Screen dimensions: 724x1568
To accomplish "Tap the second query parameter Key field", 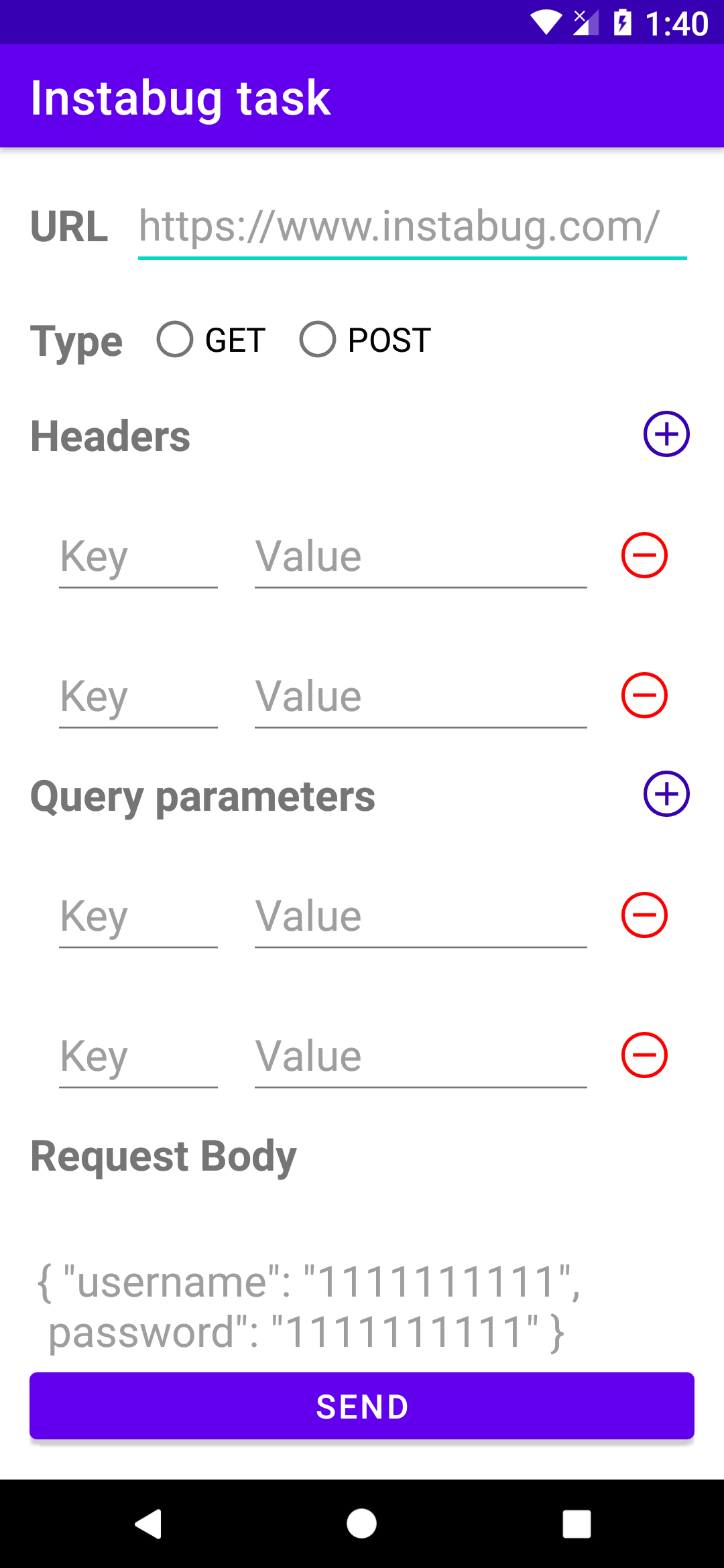I will pos(138,1057).
